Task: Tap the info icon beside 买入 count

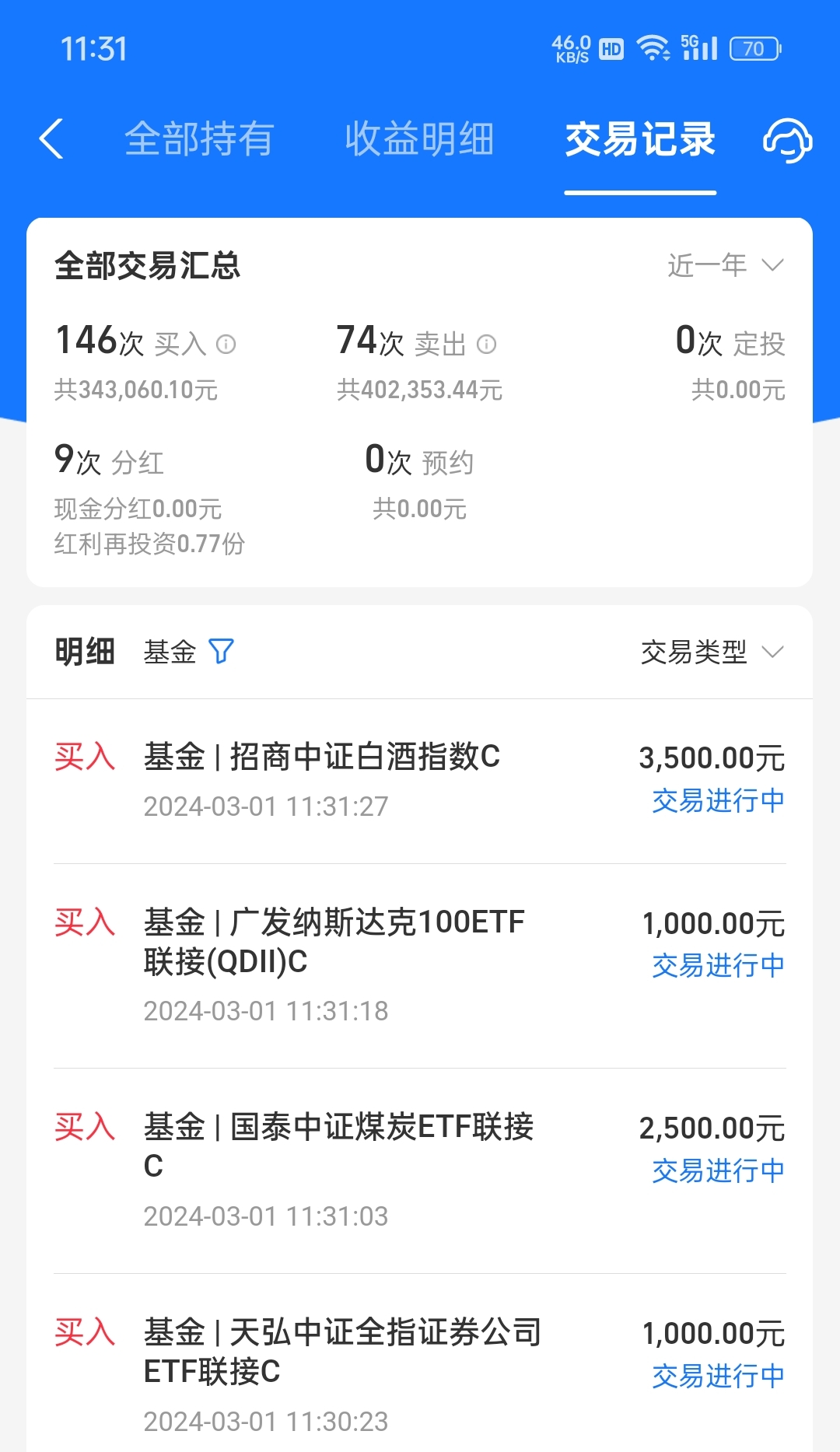Action: (228, 343)
